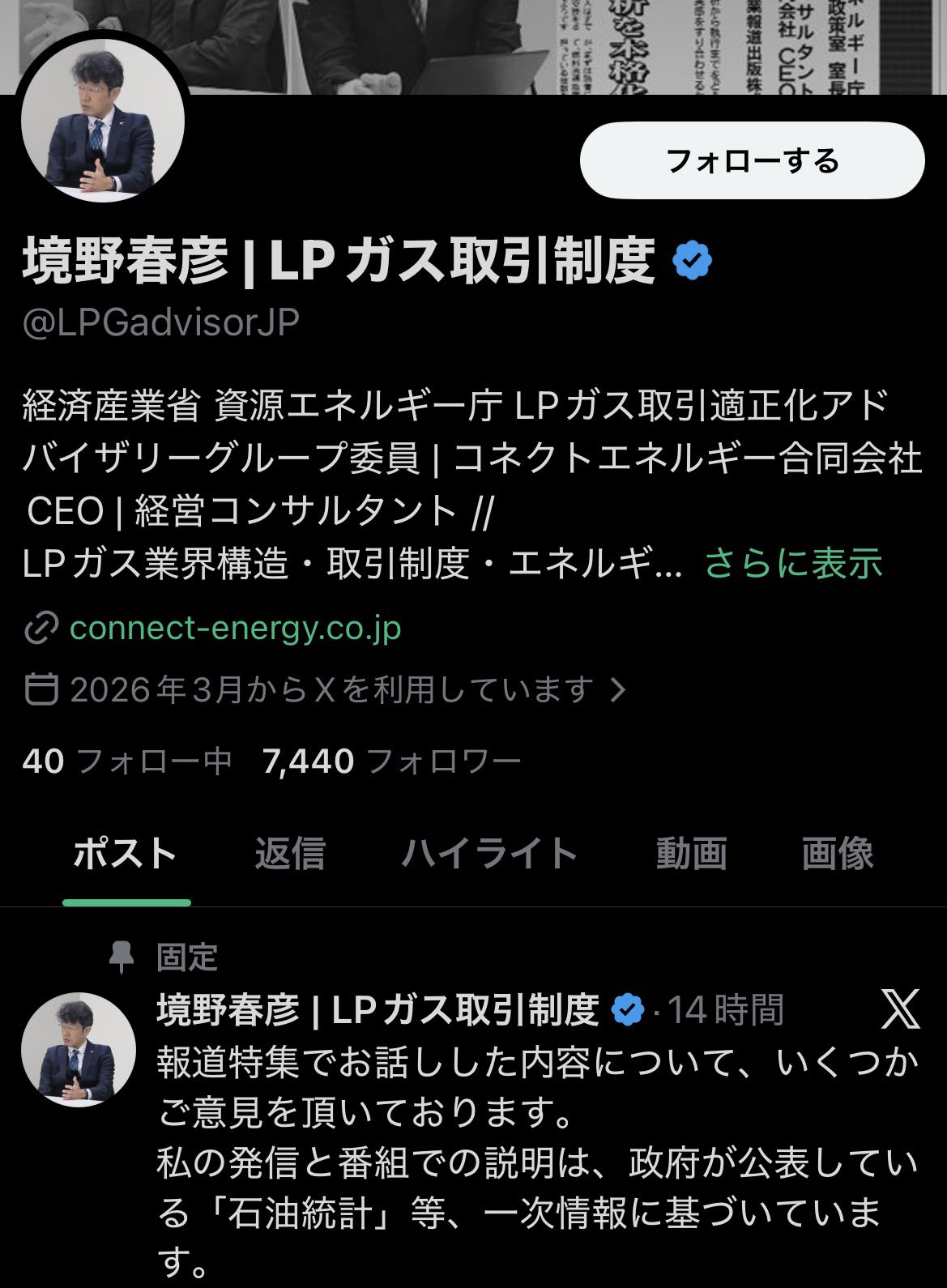
Task: View the 40 フォロー中 list
Action: click(126, 761)
